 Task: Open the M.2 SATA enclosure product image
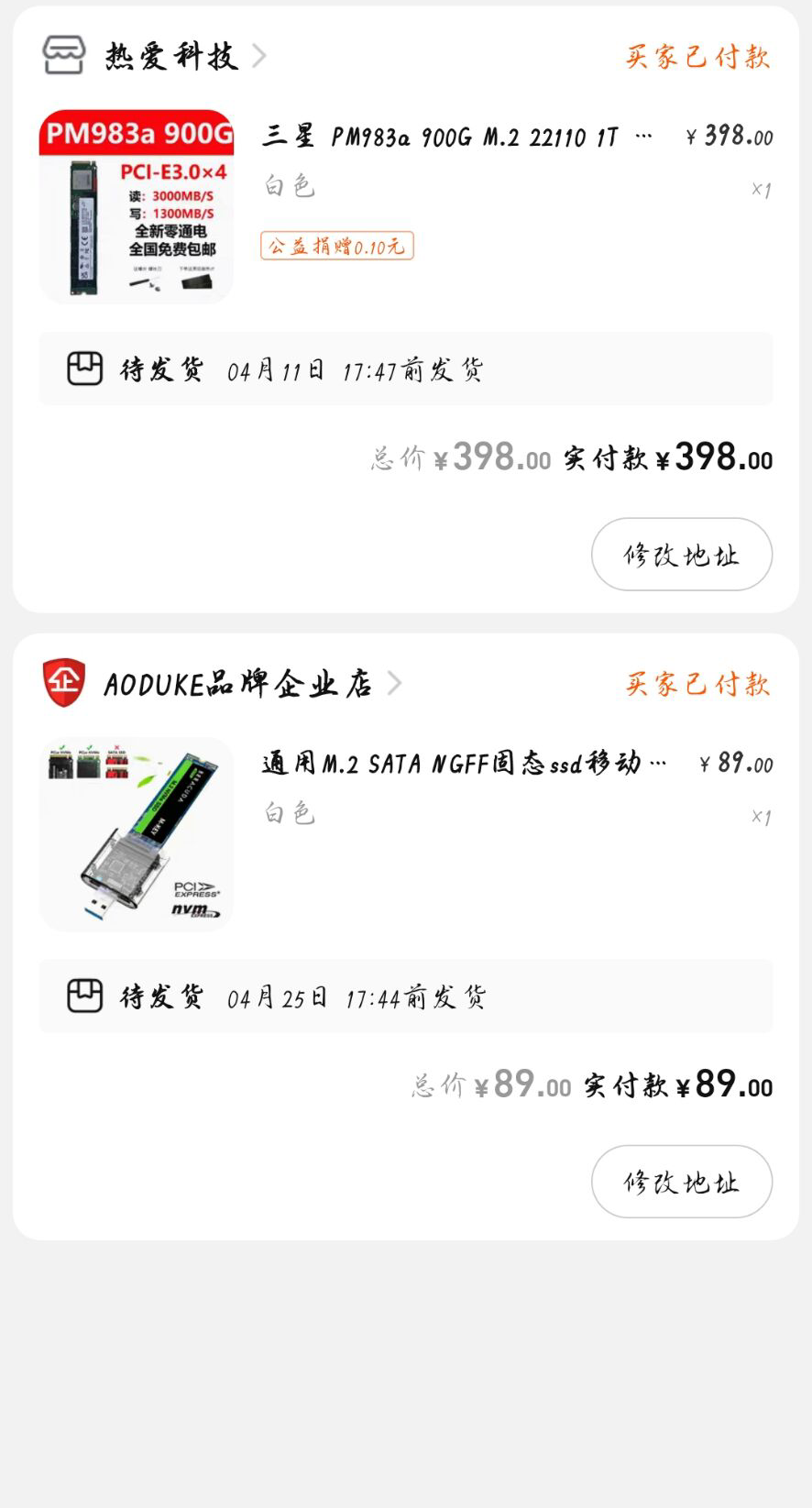[137, 834]
